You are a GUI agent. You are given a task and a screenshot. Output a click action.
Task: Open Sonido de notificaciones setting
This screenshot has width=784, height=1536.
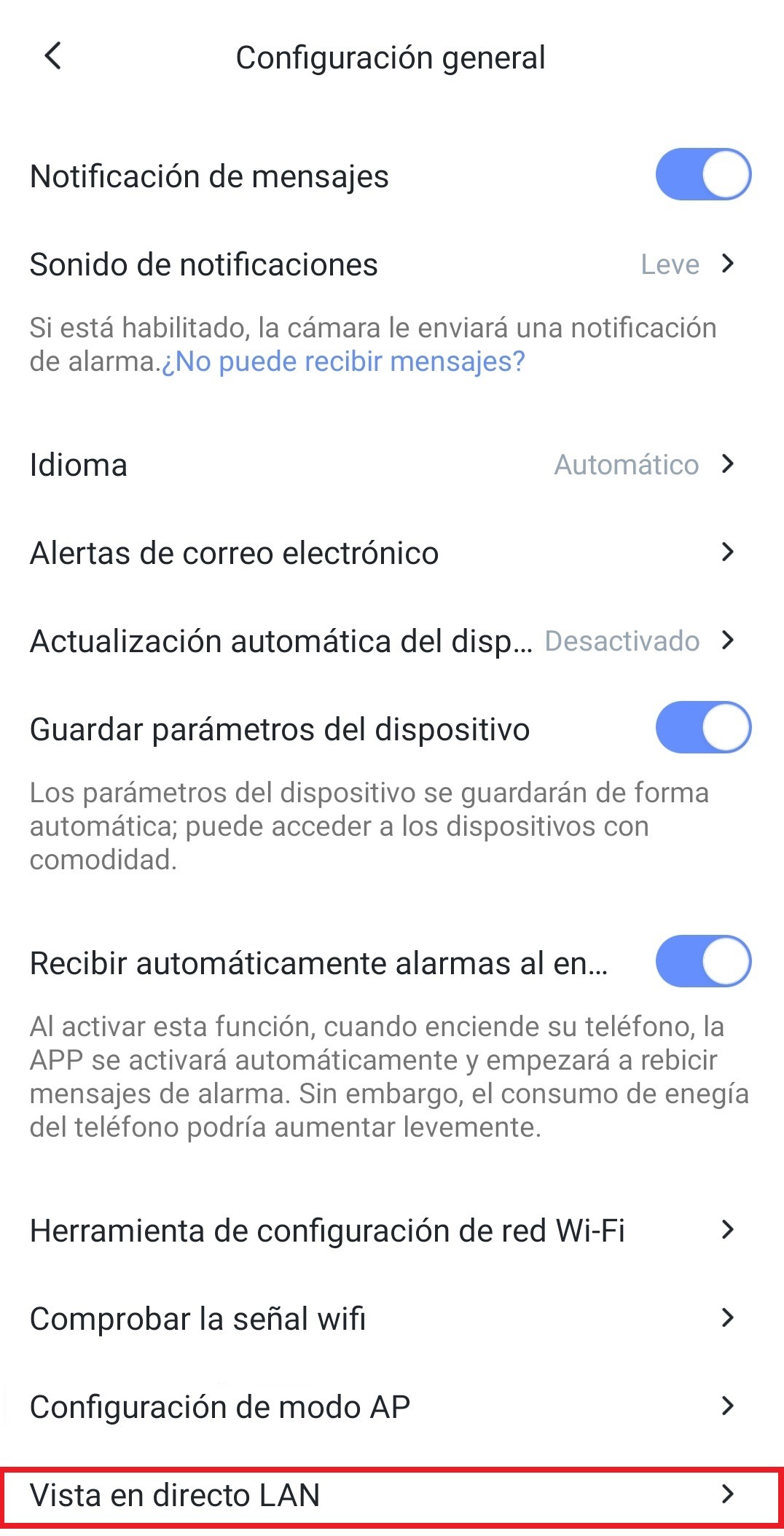click(x=392, y=264)
